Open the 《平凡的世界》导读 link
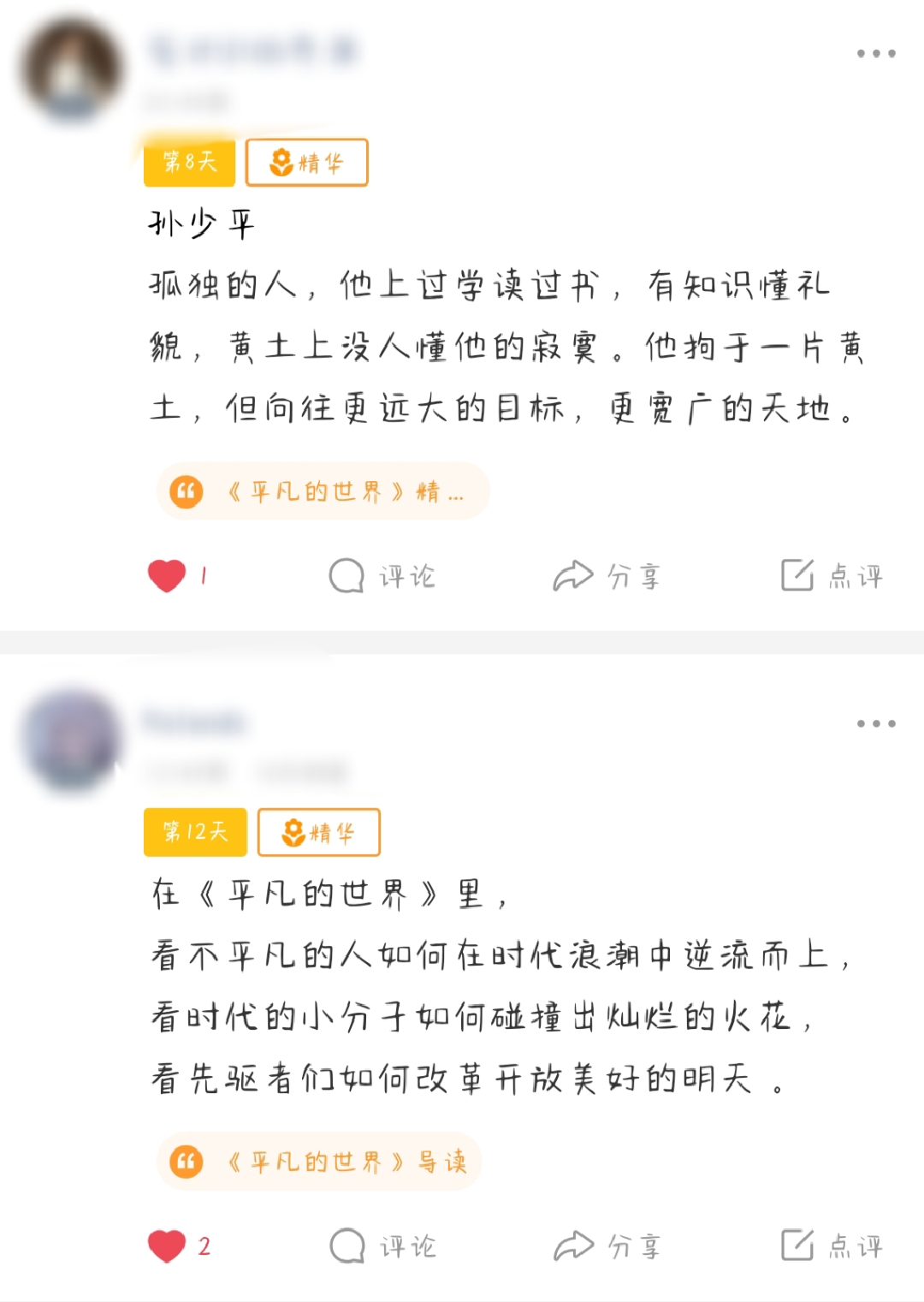The width and height of the screenshot is (924, 1302). click(x=319, y=1162)
